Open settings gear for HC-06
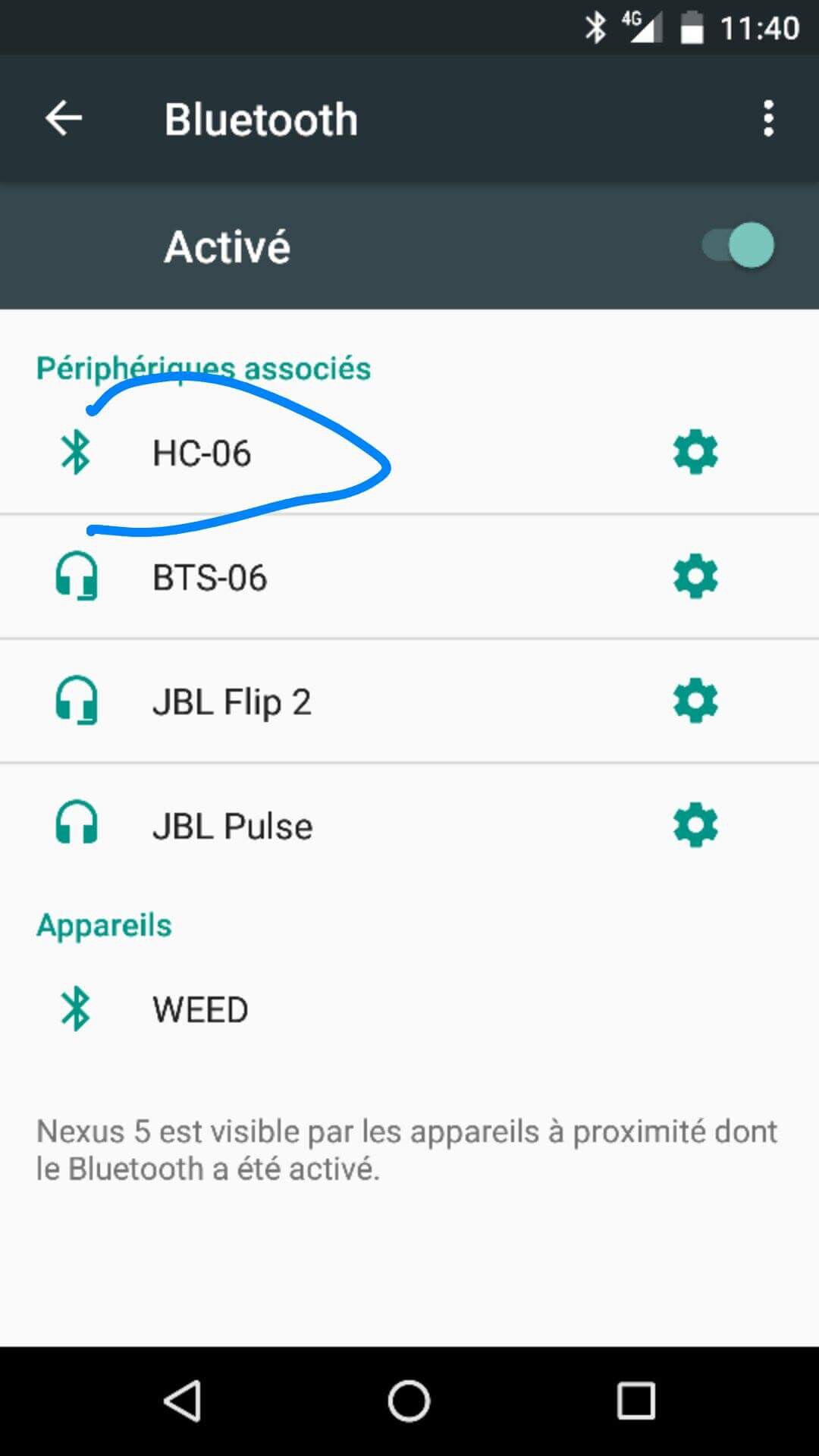Screen dimensions: 819x1456 click(x=695, y=453)
